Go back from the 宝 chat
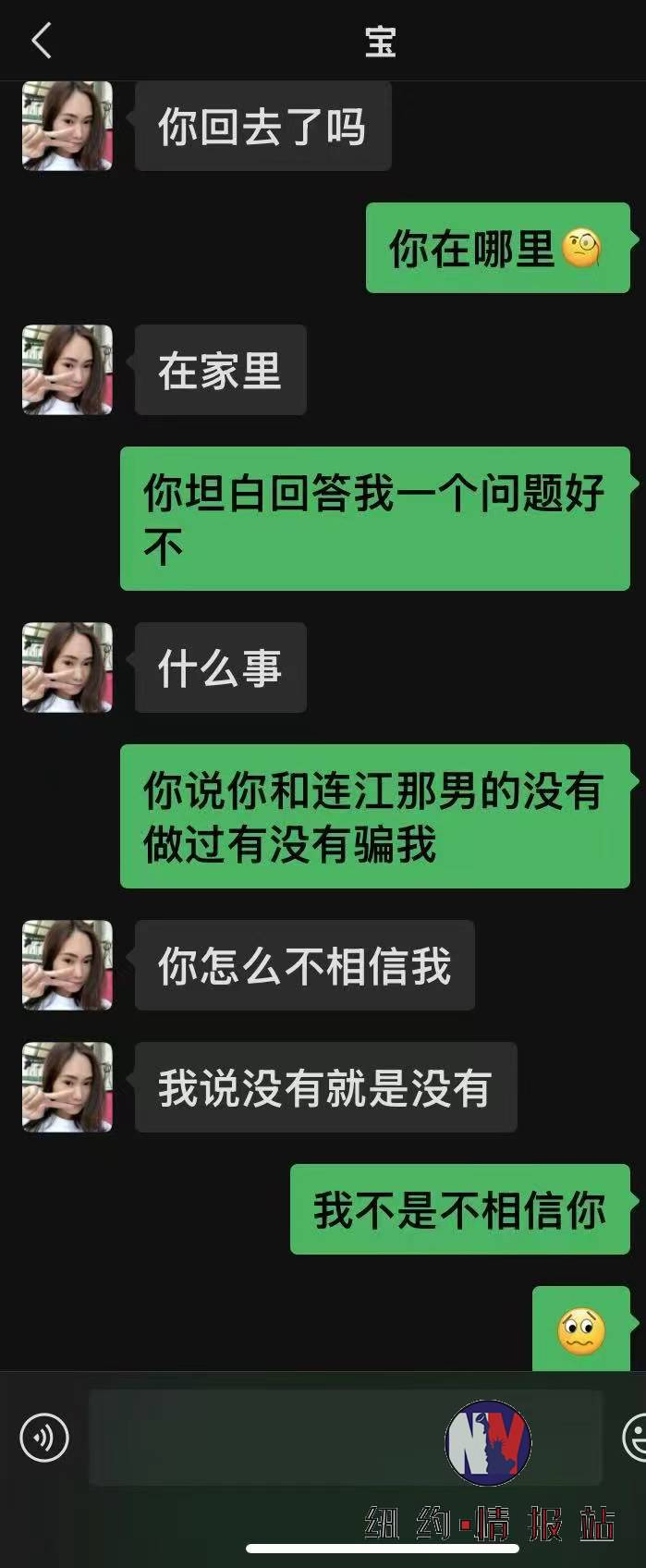Image resolution: width=646 pixels, height=1568 pixels. 42,42
